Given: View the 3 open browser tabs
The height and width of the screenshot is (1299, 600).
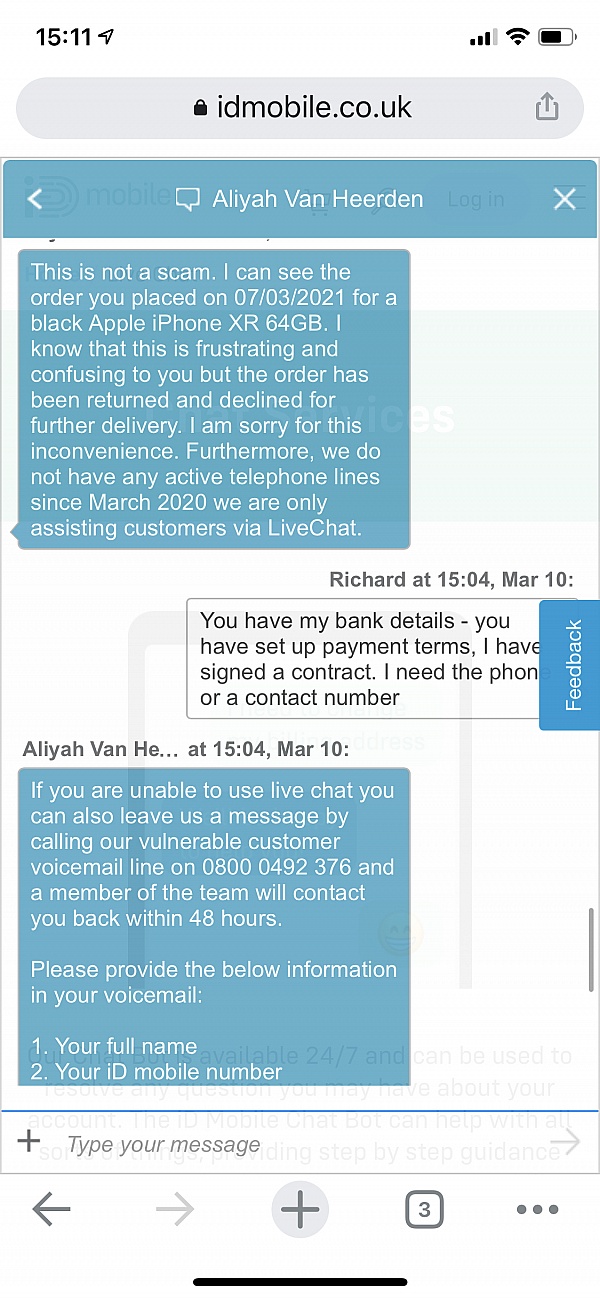Looking at the screenshot, I should click(424, 1210).
